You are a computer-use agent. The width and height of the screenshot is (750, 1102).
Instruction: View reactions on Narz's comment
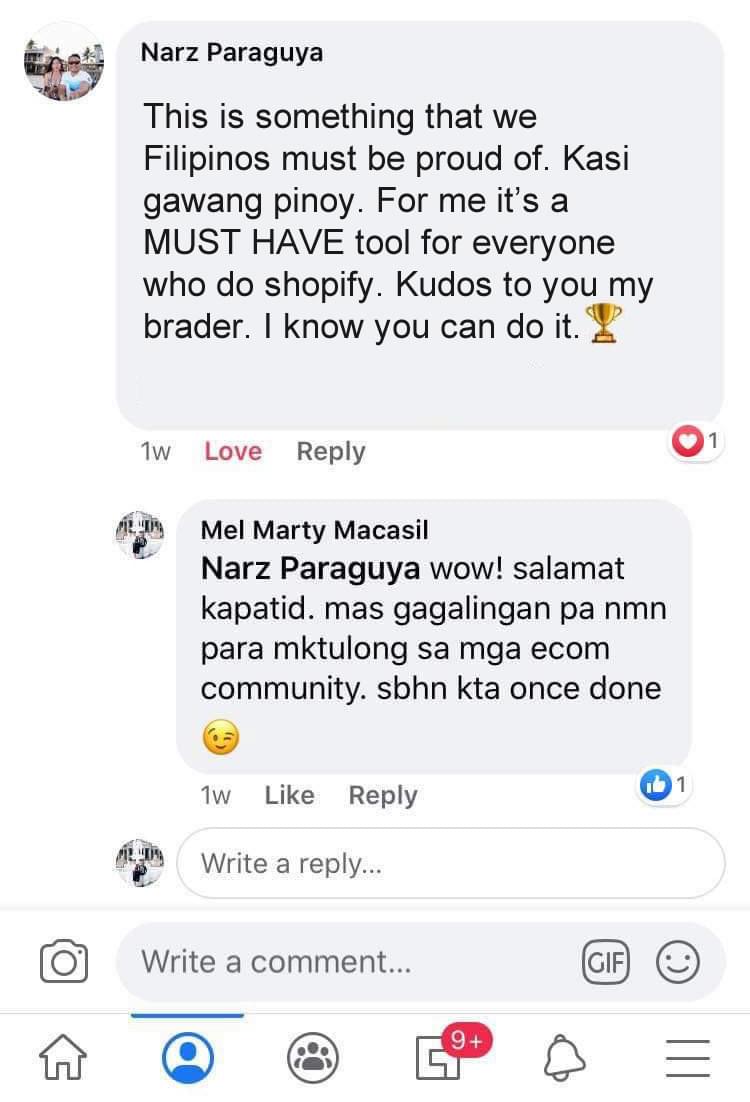coord(696,440)
